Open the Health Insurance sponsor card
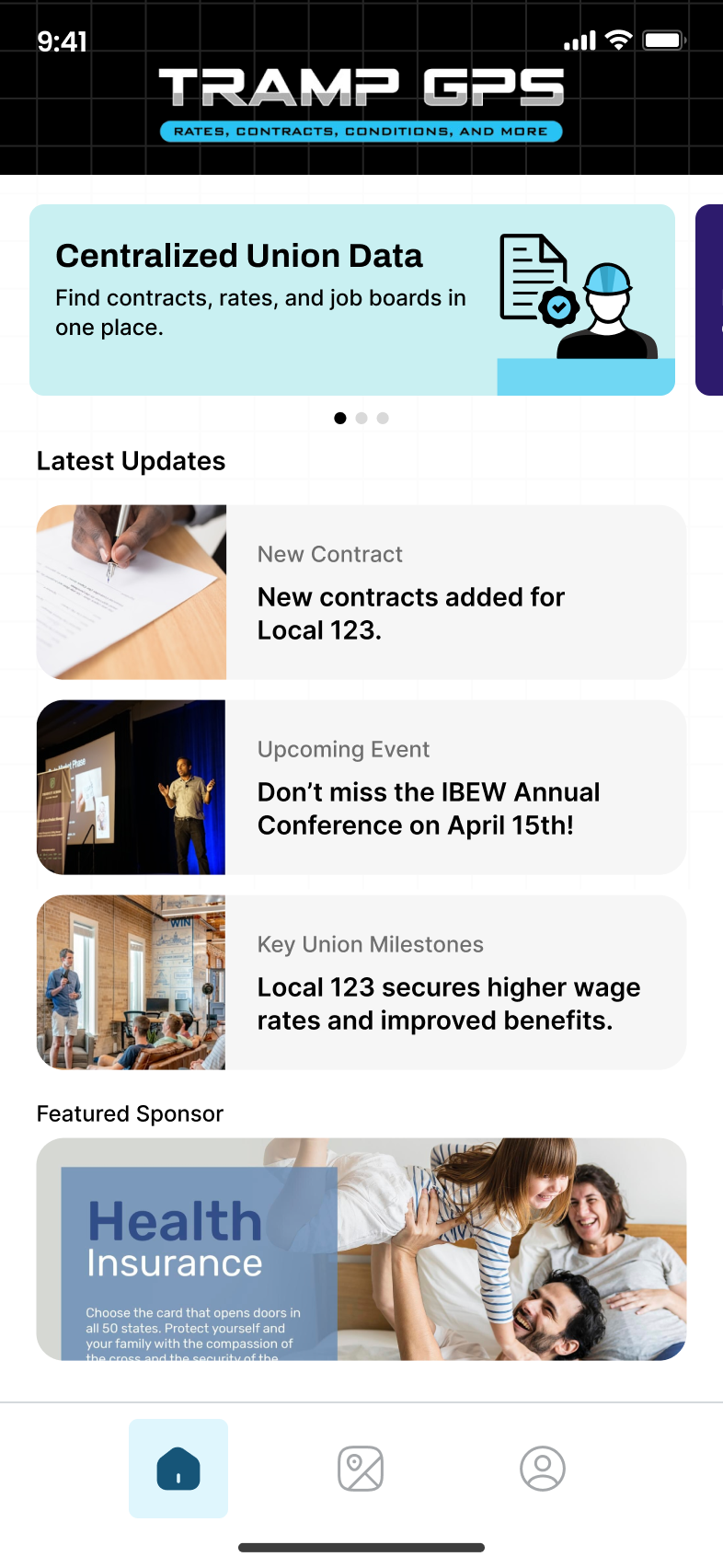Viewport: 723px width, 1568px height. (x=361, y=1250)
